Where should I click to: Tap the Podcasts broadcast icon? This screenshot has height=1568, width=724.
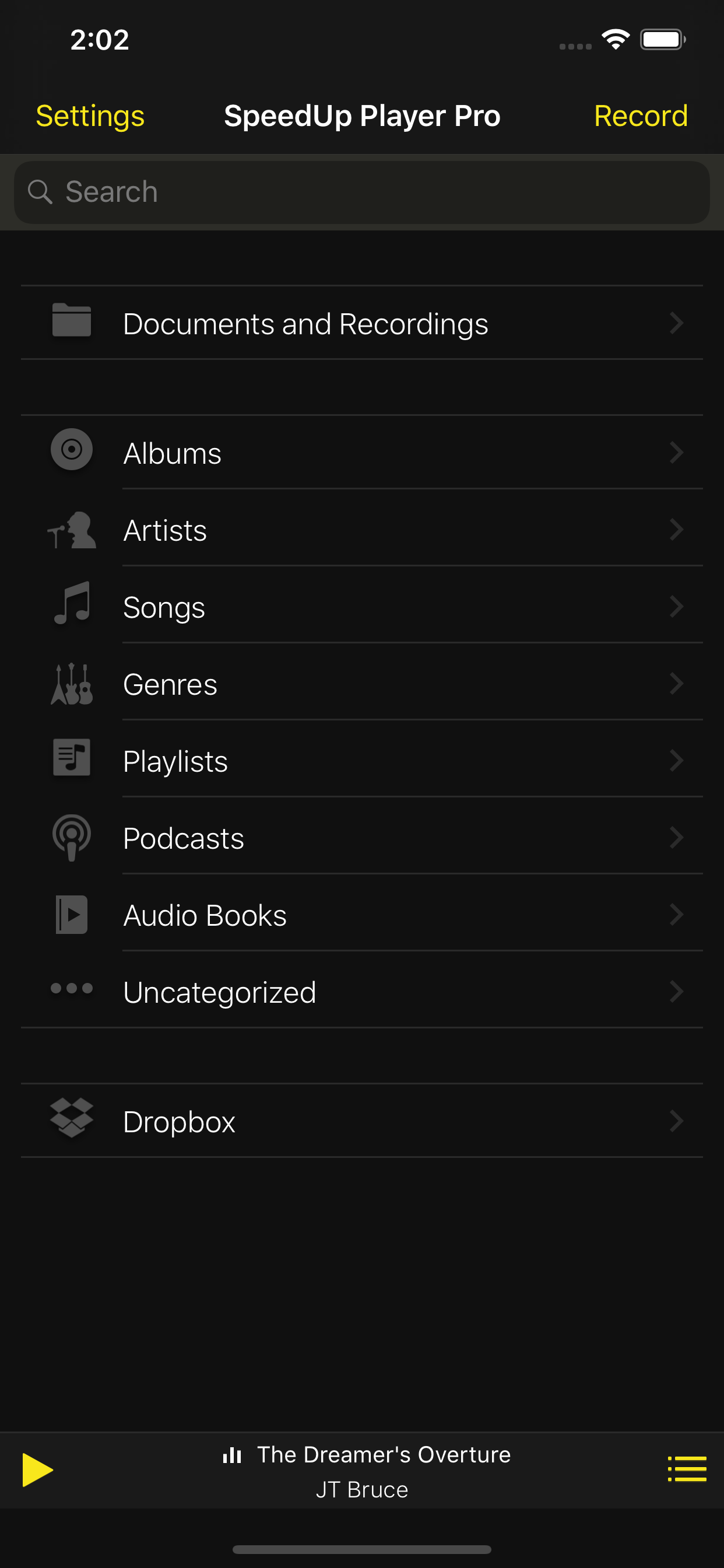71,838
